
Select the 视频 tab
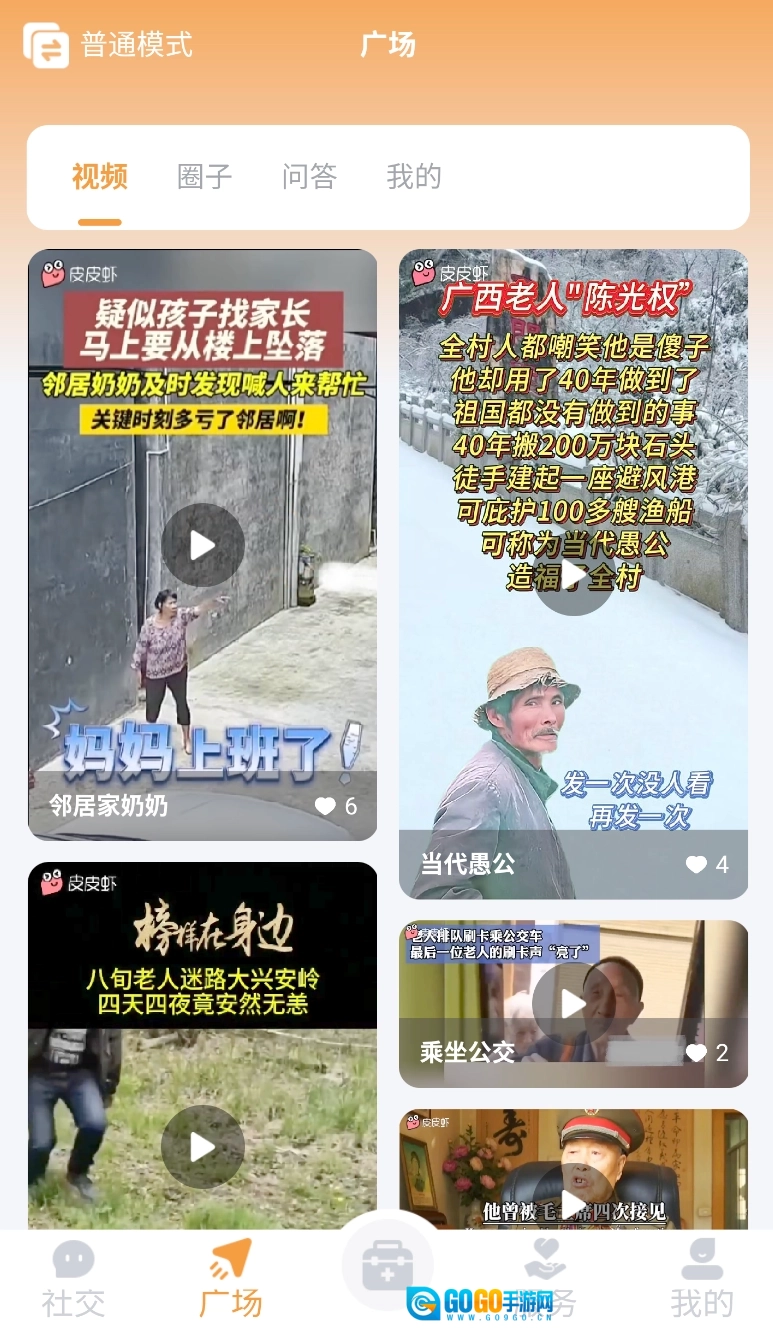click(x=99, y=177)
